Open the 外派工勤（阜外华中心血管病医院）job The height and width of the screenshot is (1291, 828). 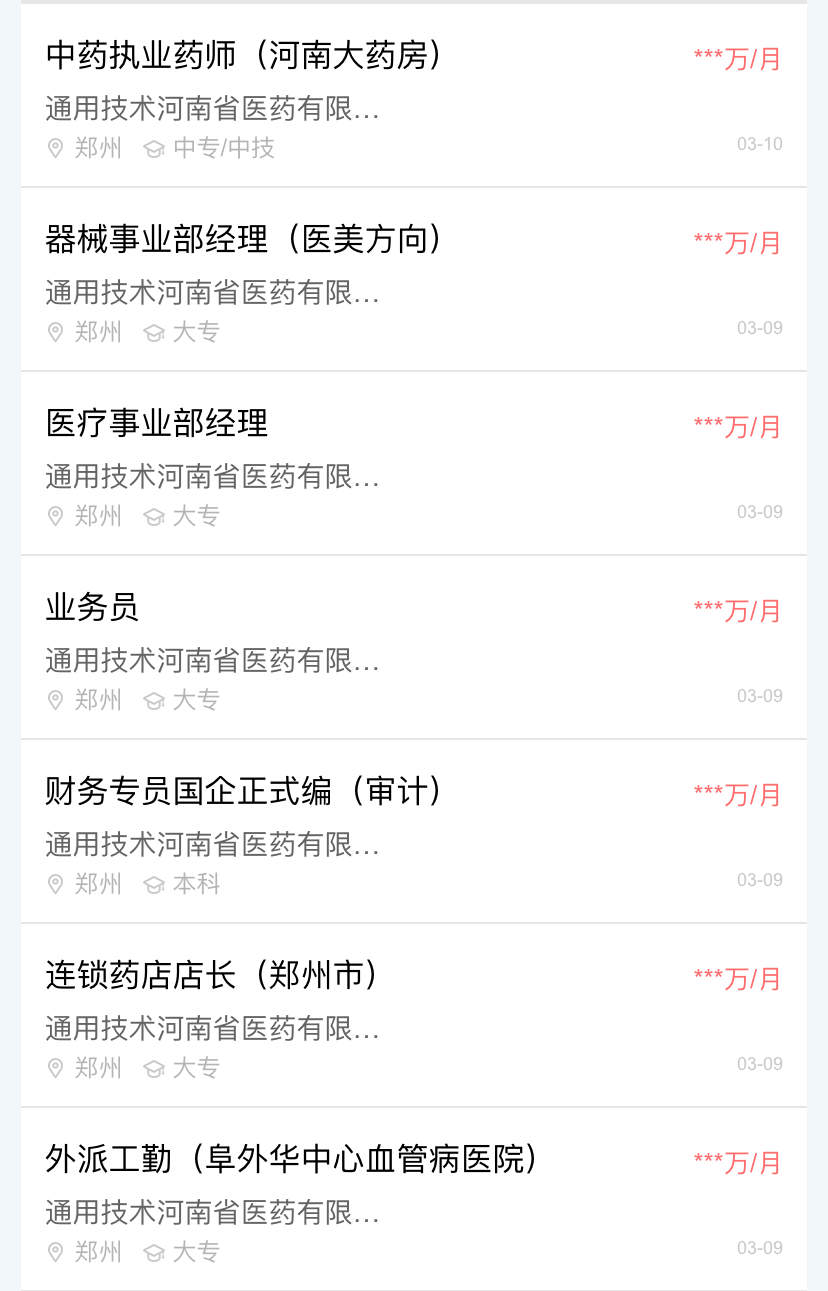pyautogui.click(x=293, y=1160)
